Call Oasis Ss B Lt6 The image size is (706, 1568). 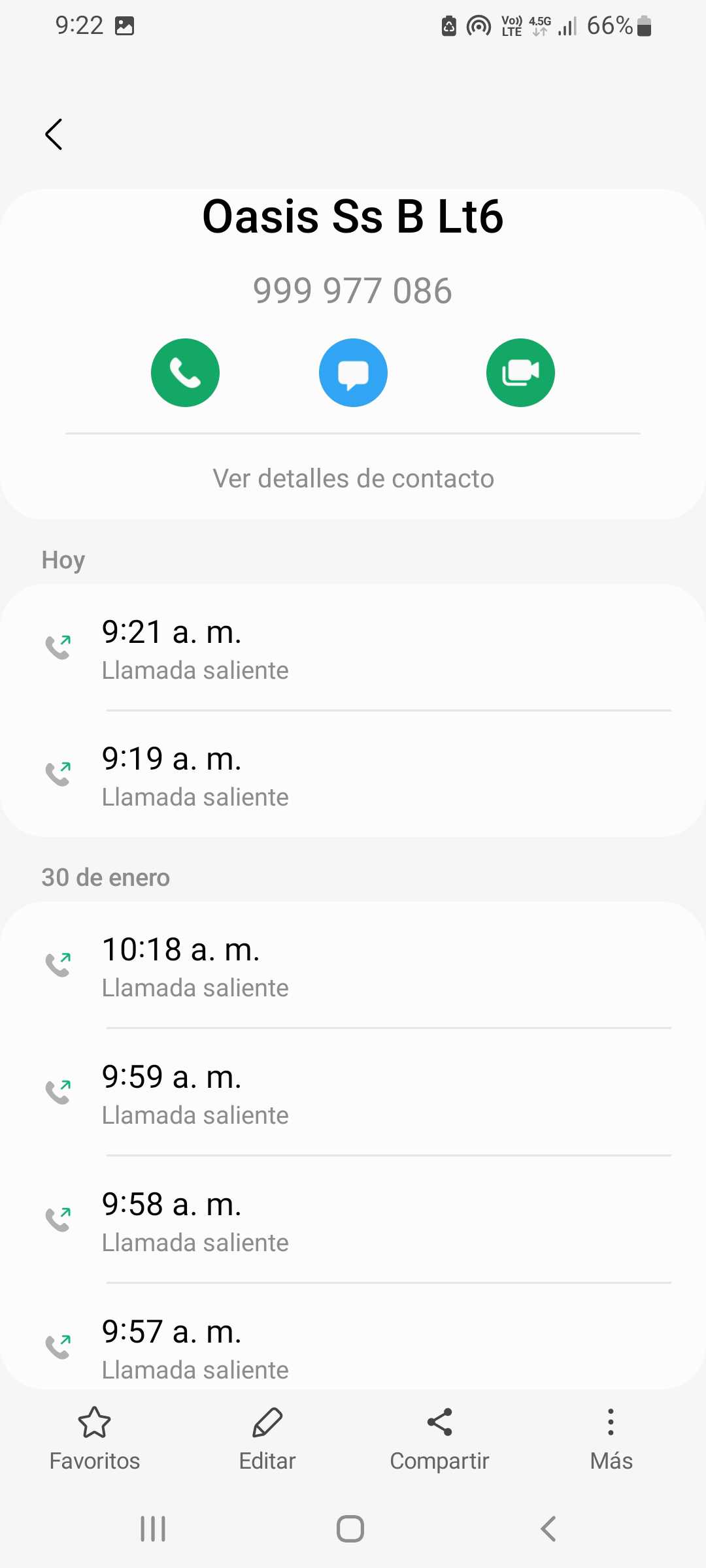click(185, 373)
